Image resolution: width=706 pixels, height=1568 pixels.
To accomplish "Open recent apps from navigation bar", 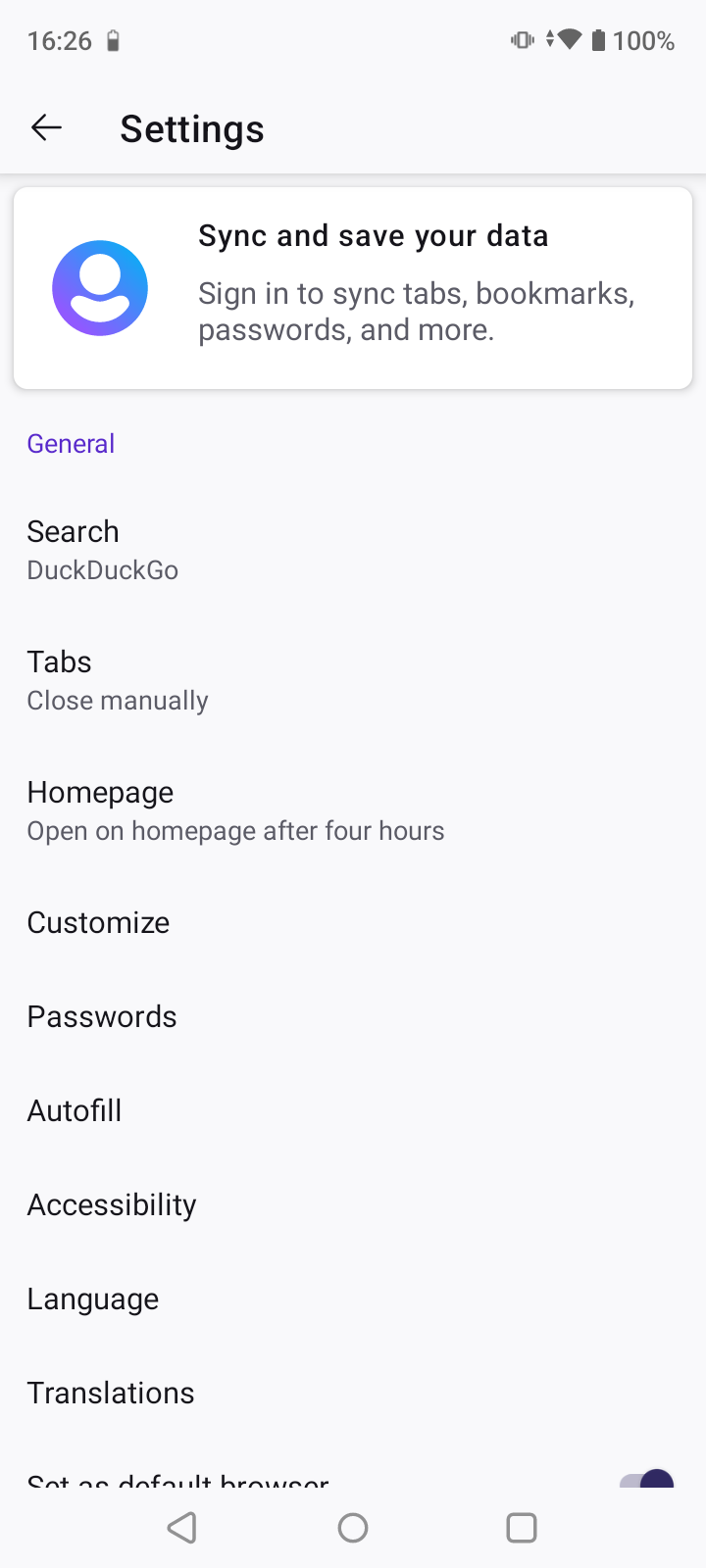I will pos(522,1527).
